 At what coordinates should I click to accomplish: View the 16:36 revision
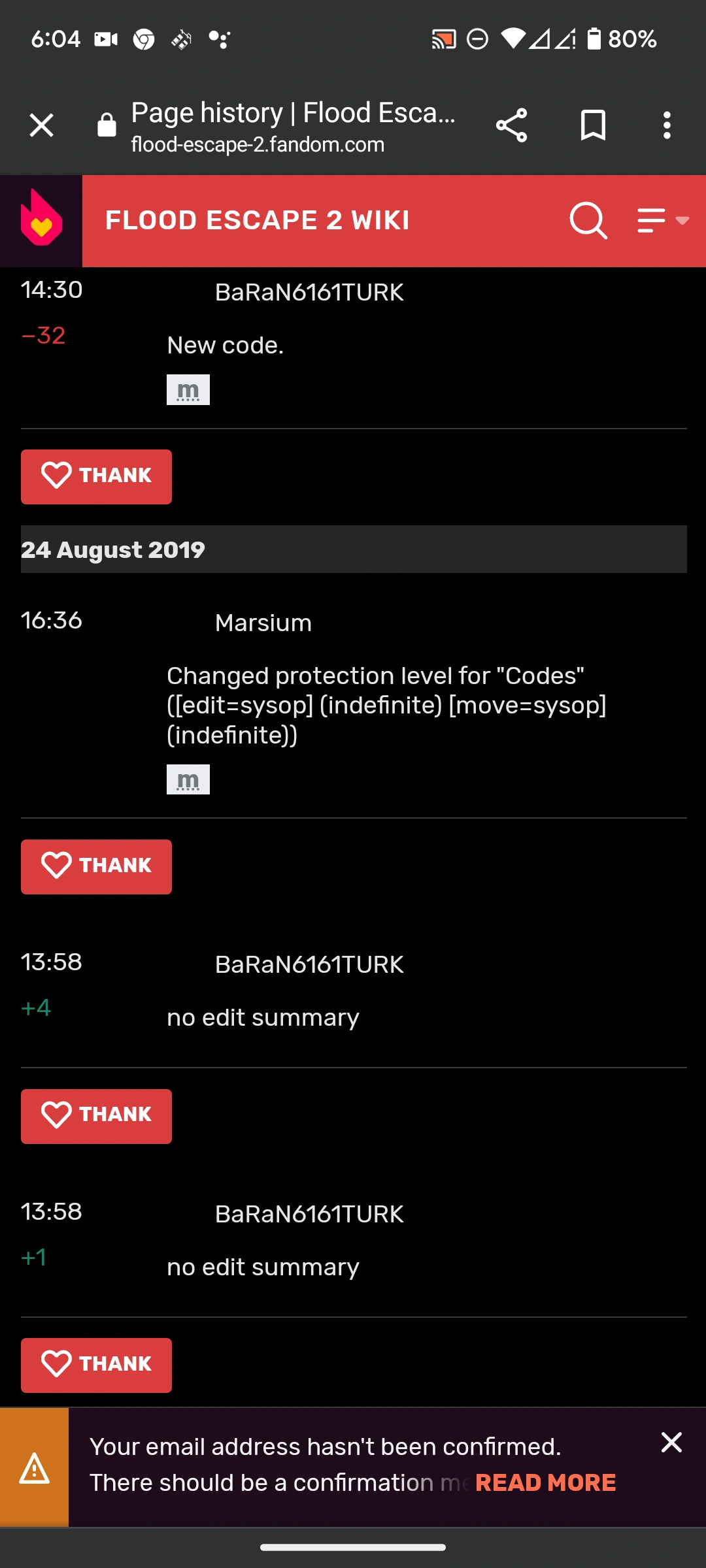(x=52, y=621)
